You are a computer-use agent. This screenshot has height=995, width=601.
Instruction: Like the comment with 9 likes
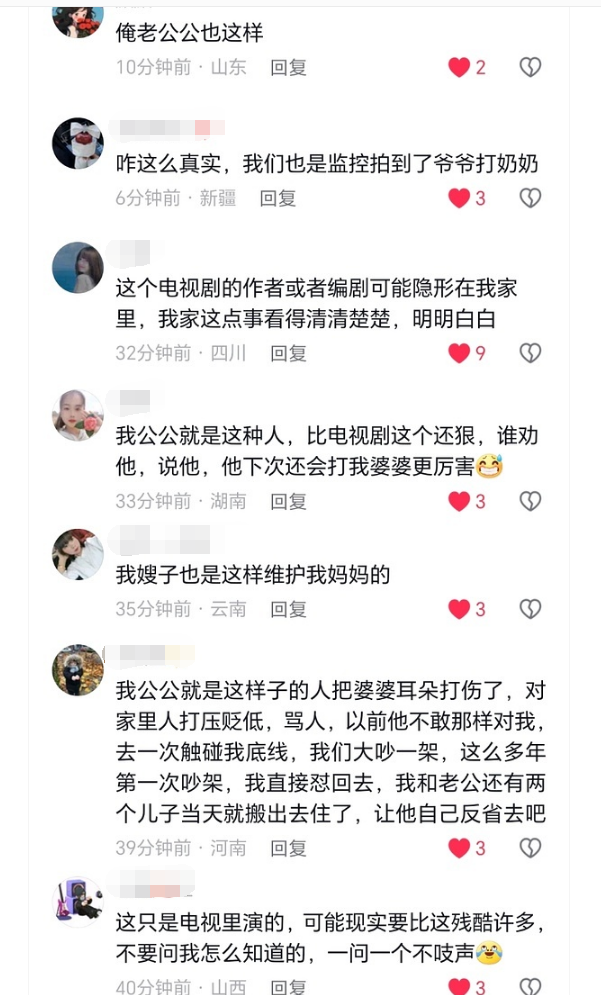coord(460,353)
